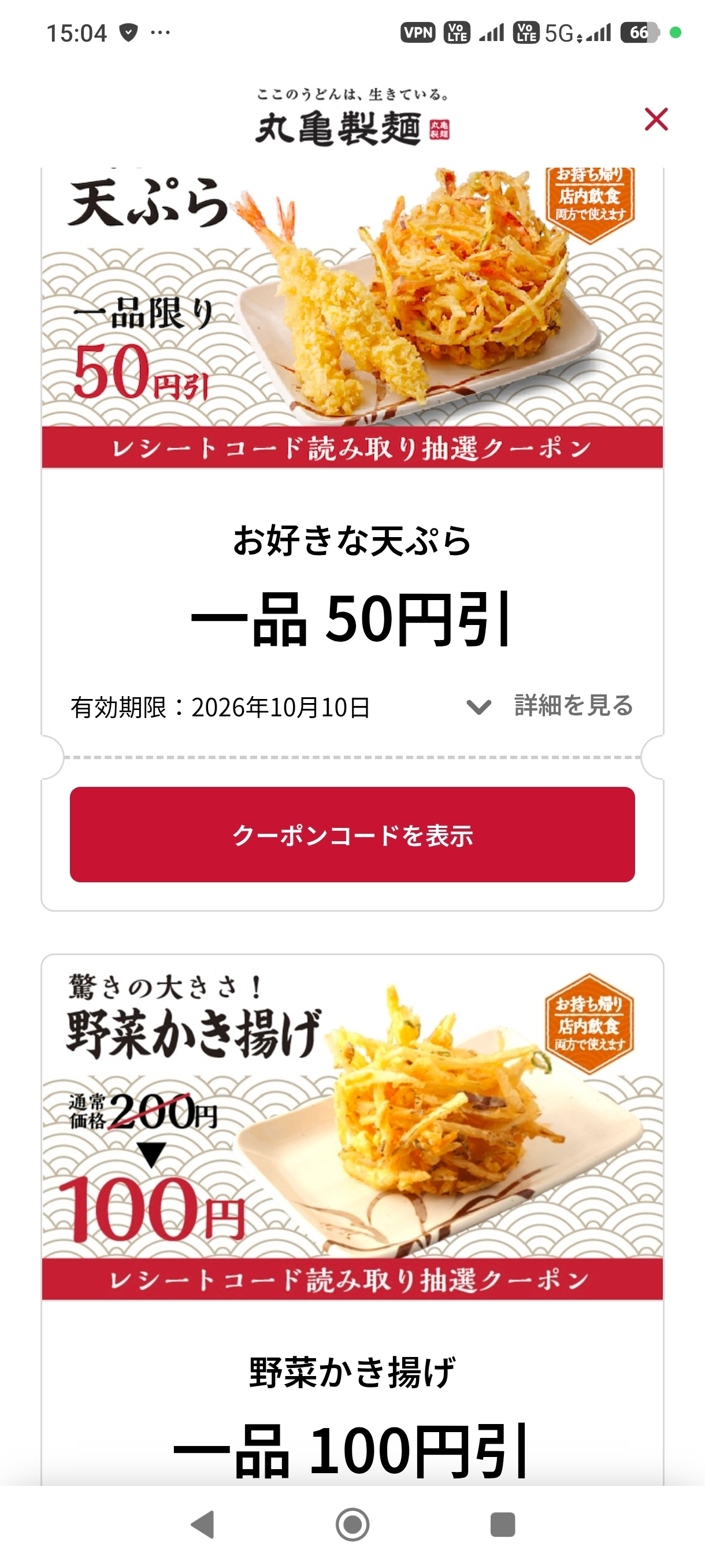705x1568 pixels.
Task: Return to the home screen via the home button
Action: click(x=352, y=1524)
